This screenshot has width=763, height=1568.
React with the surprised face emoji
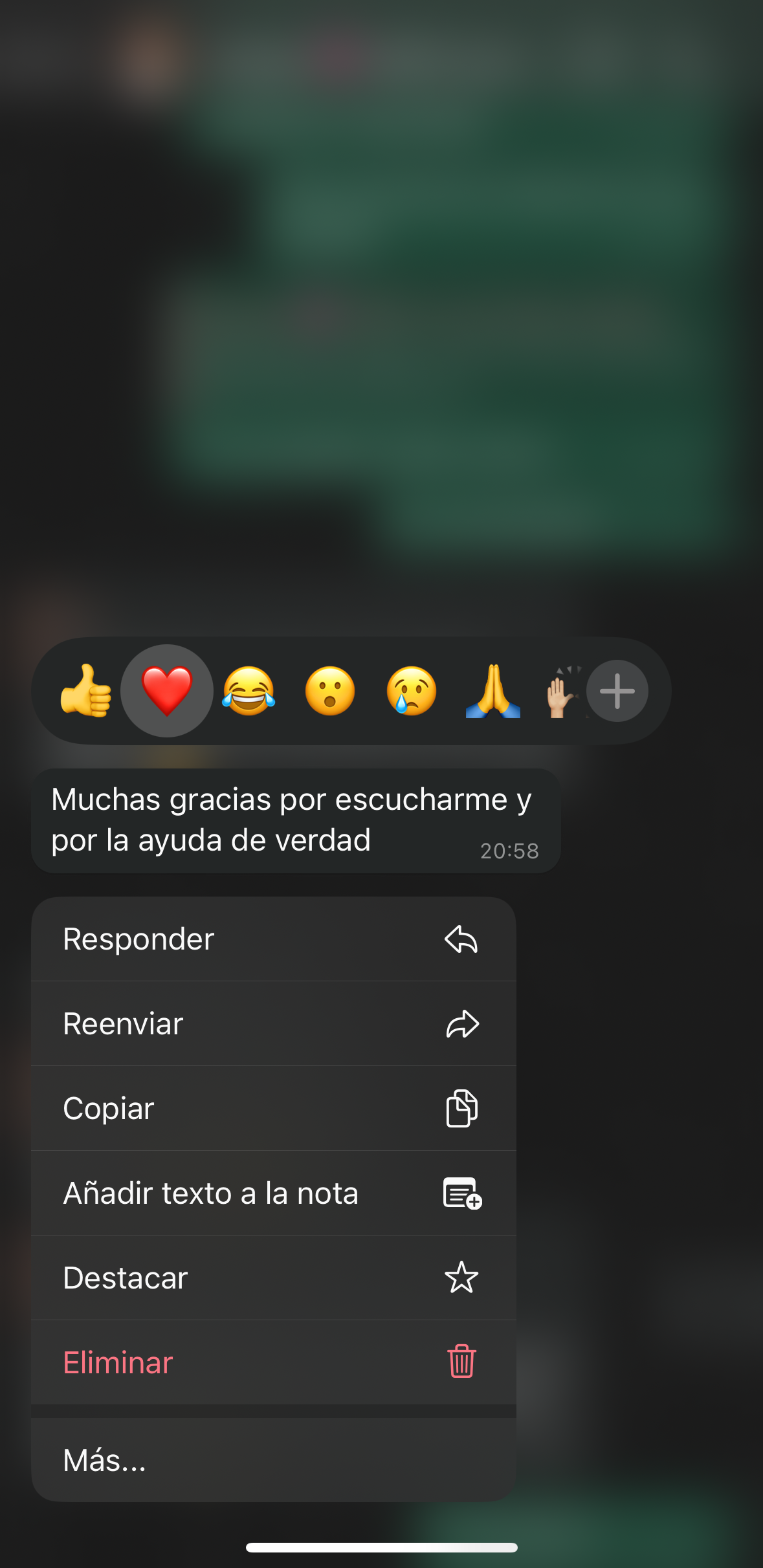point(330,691)
